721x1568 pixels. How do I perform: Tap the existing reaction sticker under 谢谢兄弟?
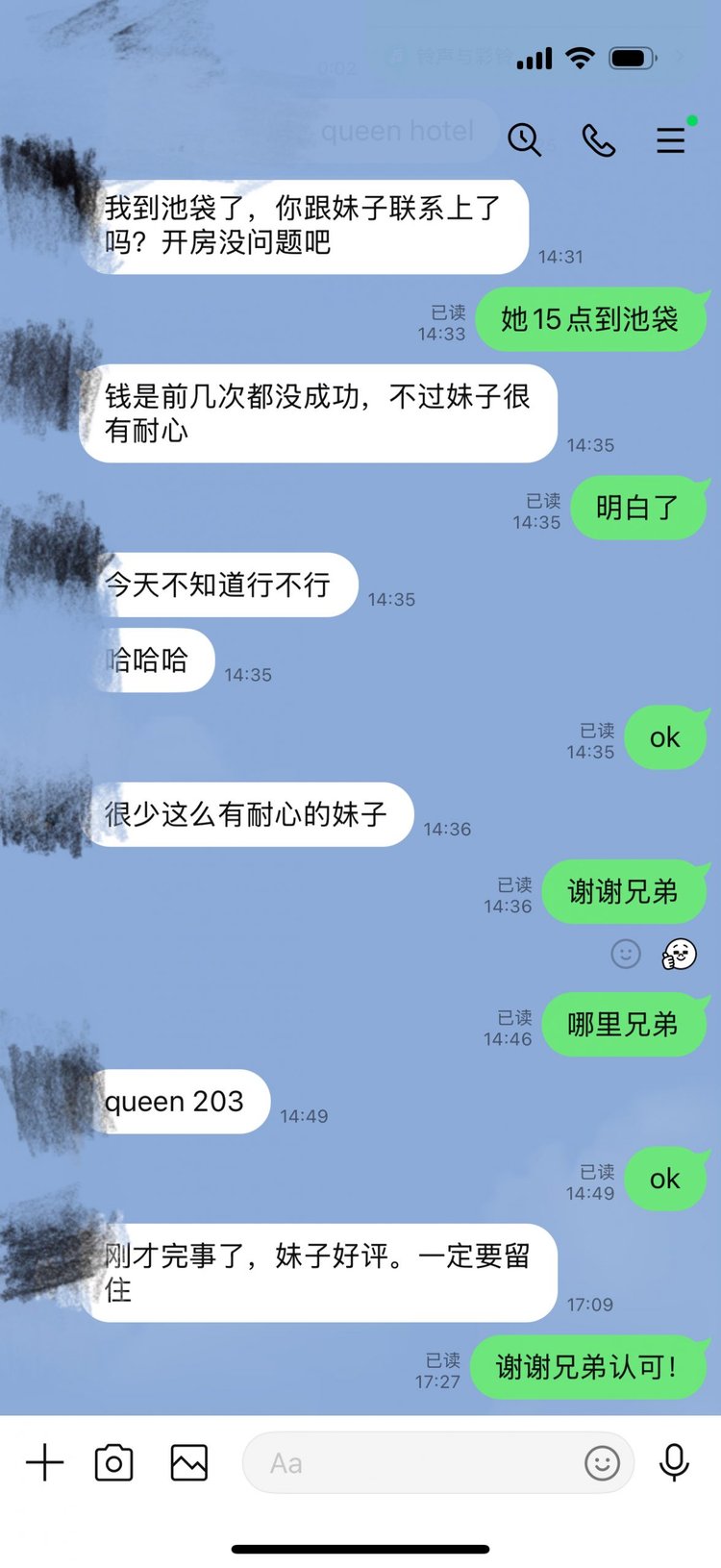[679, 954]
